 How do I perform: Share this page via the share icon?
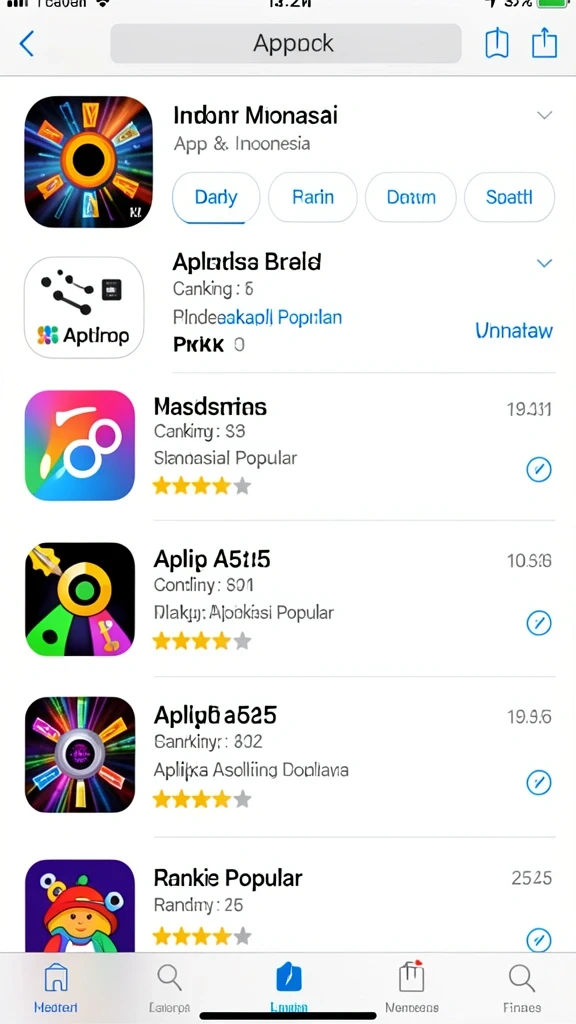(544, 43)
